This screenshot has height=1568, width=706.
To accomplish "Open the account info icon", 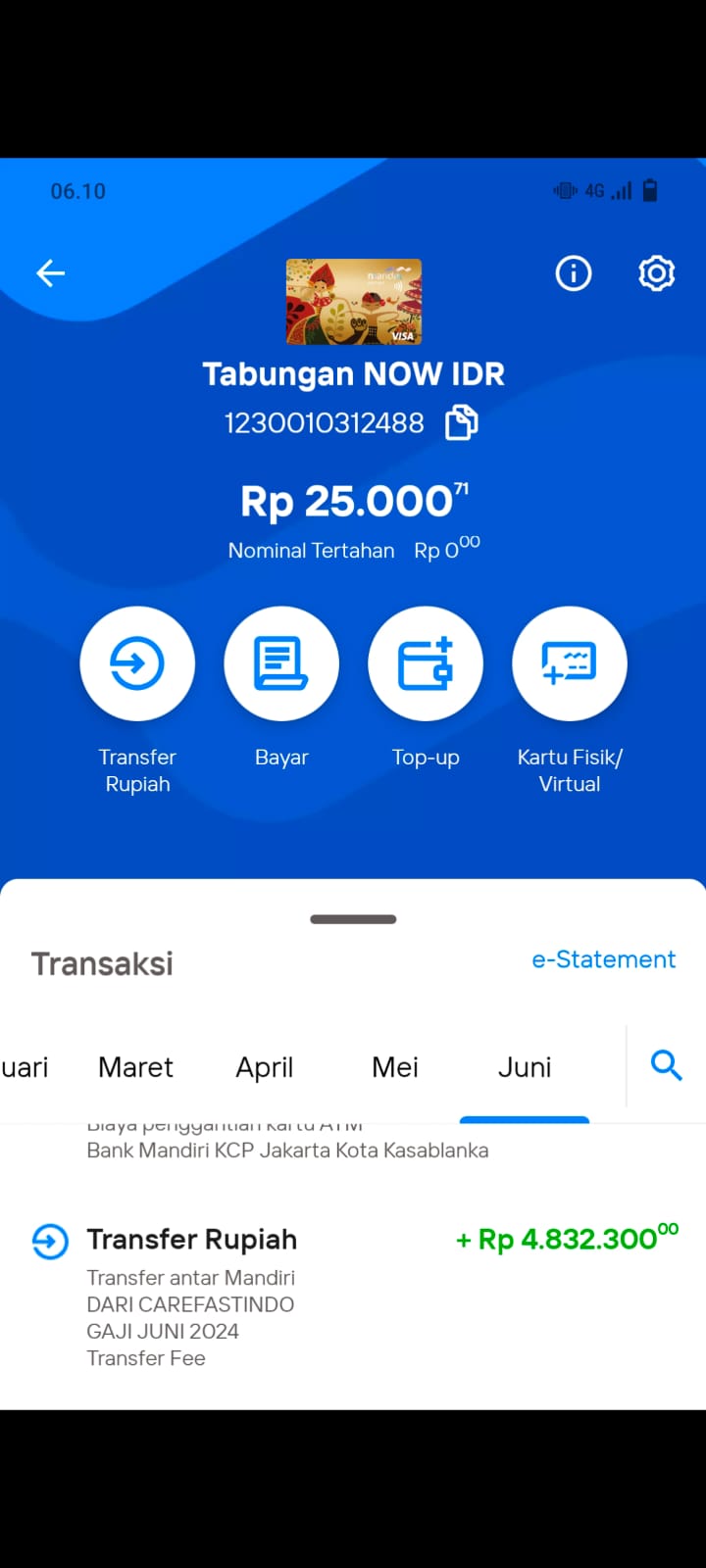I will 574,273.
